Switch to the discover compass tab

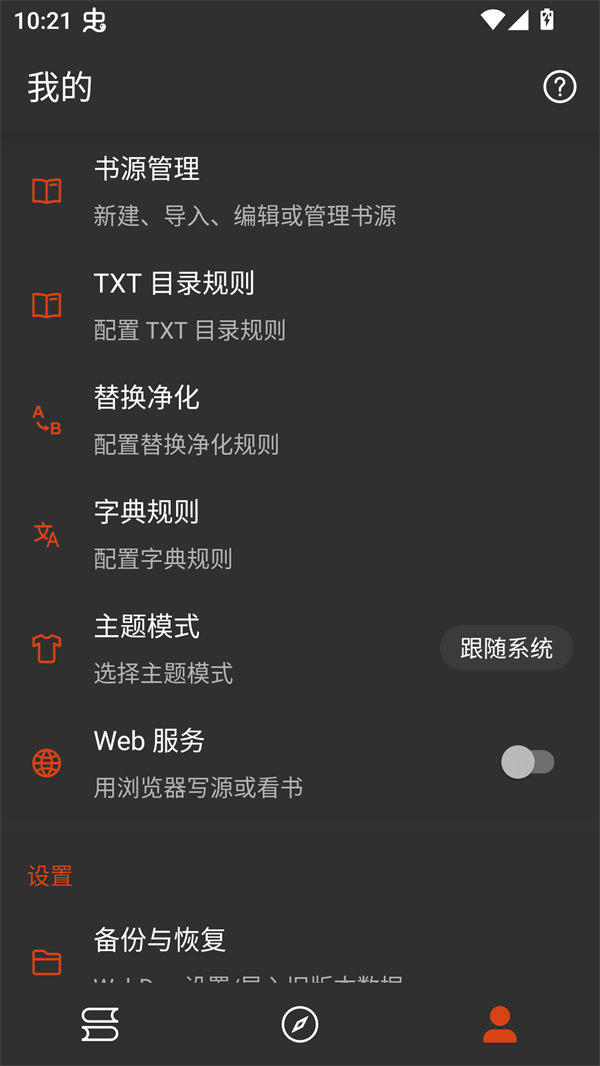(x=300, y=1024)
